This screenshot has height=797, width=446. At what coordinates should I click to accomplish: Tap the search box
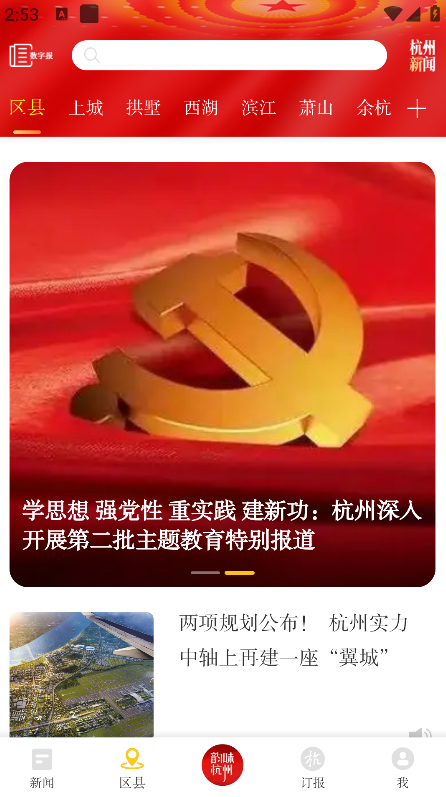coord(229,55)
